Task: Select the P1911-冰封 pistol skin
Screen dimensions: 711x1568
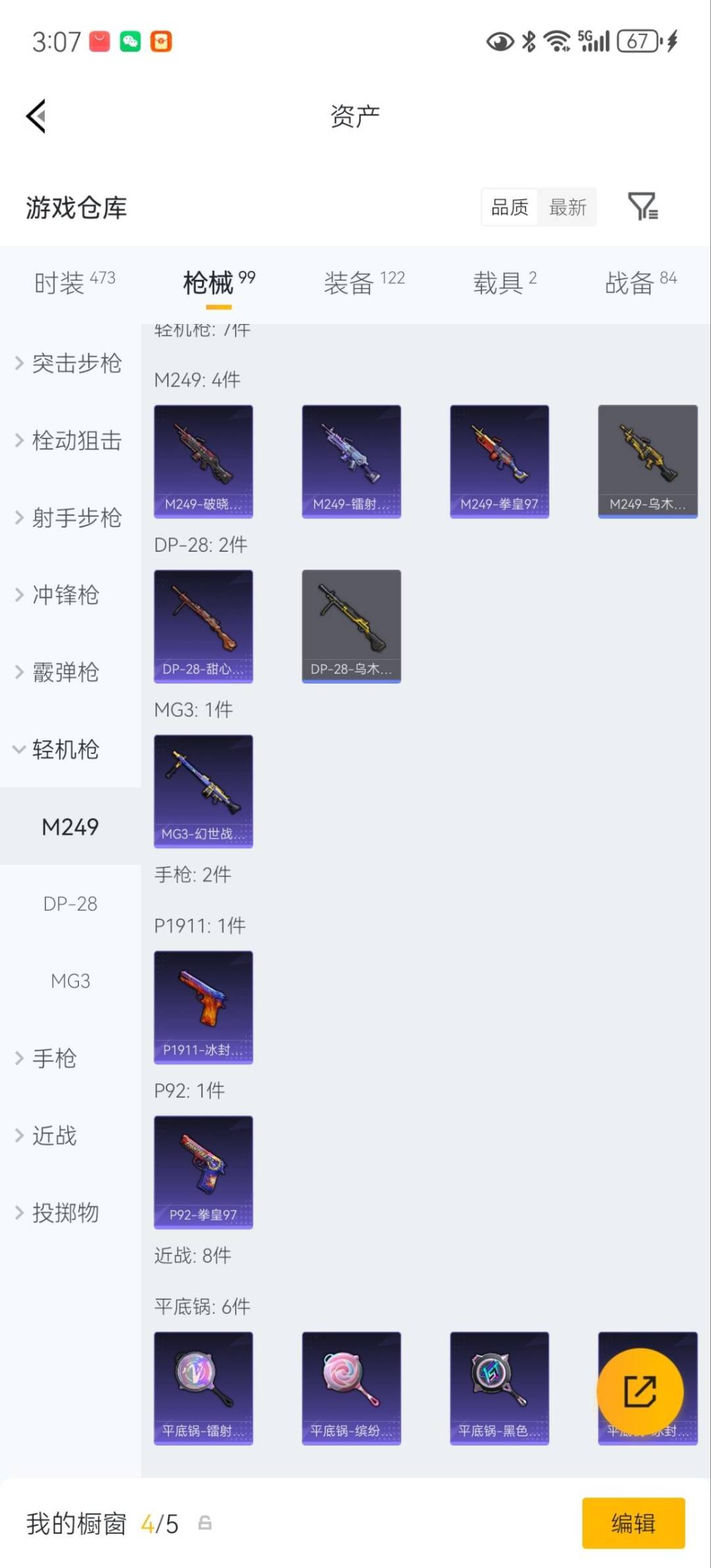Action: [203, 1008]
